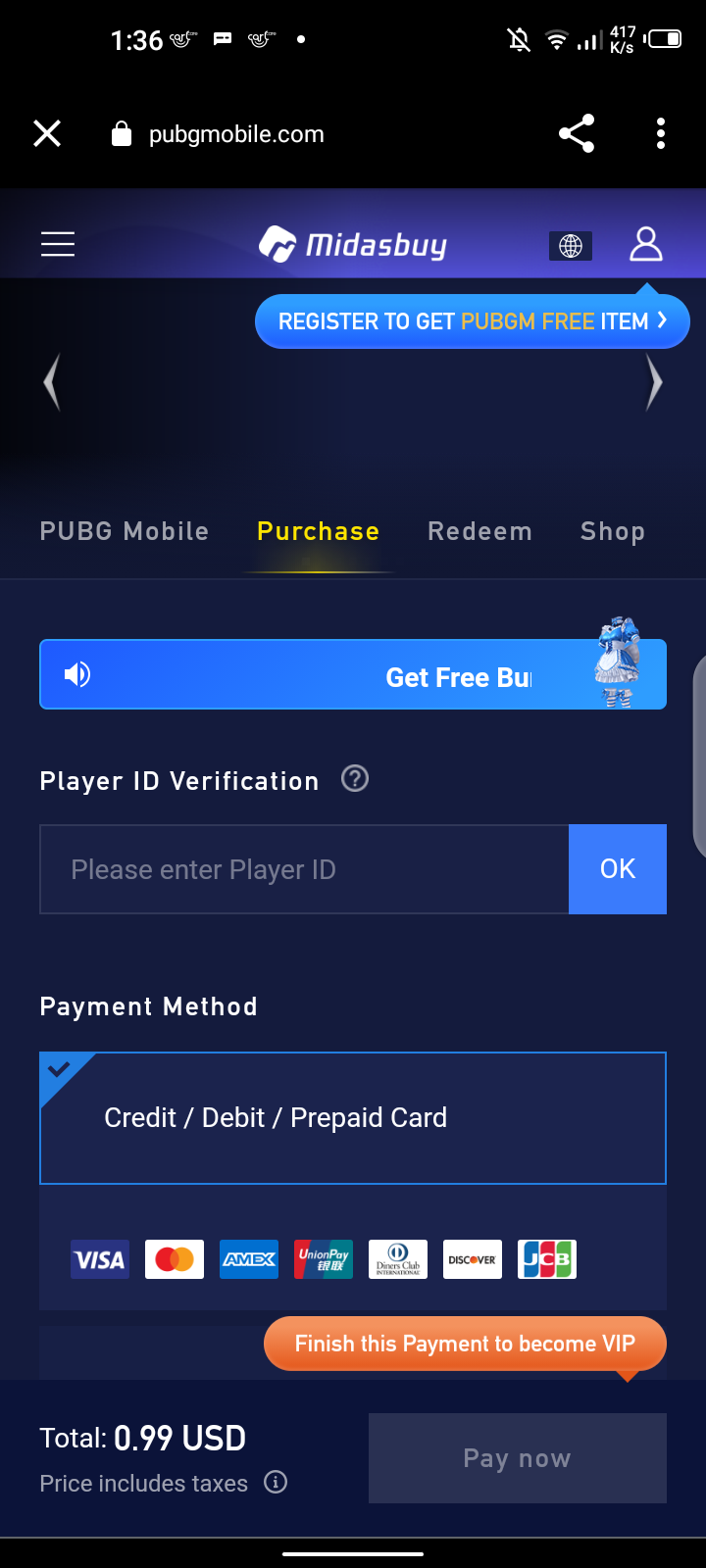Show Player ID Verification help
706x1568 pixels.
tap(355, 779)
